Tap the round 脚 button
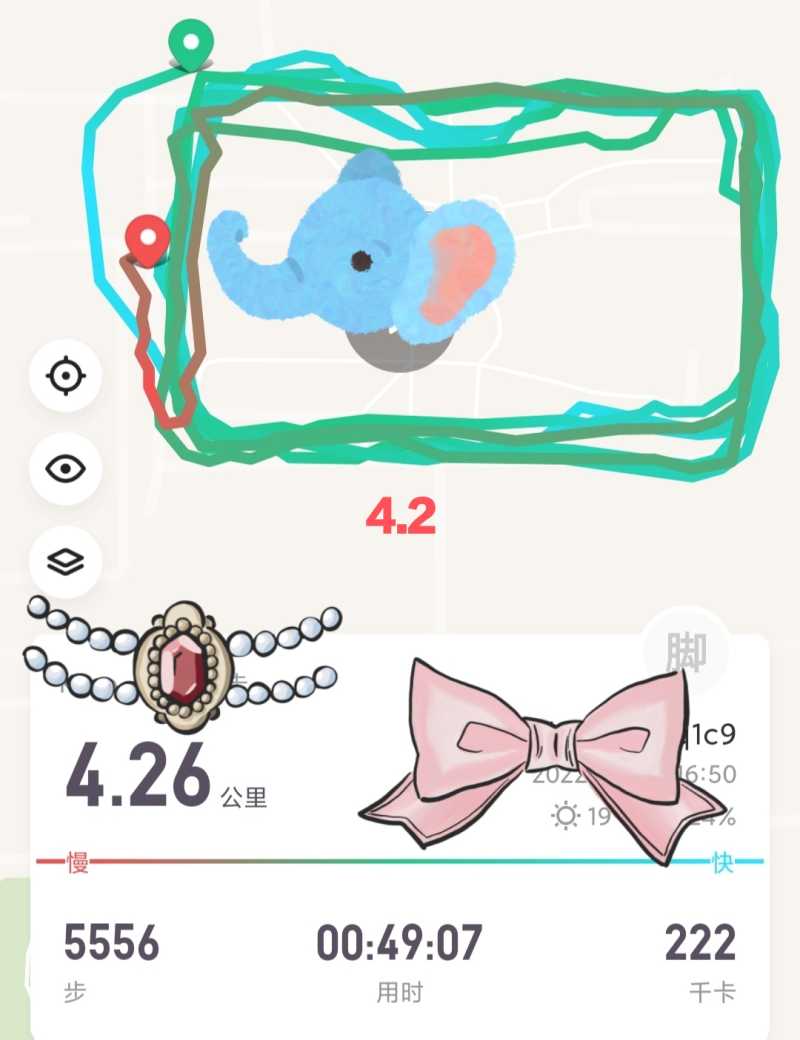The height and width of the screenshot is (1040, 800). (685, 652)
